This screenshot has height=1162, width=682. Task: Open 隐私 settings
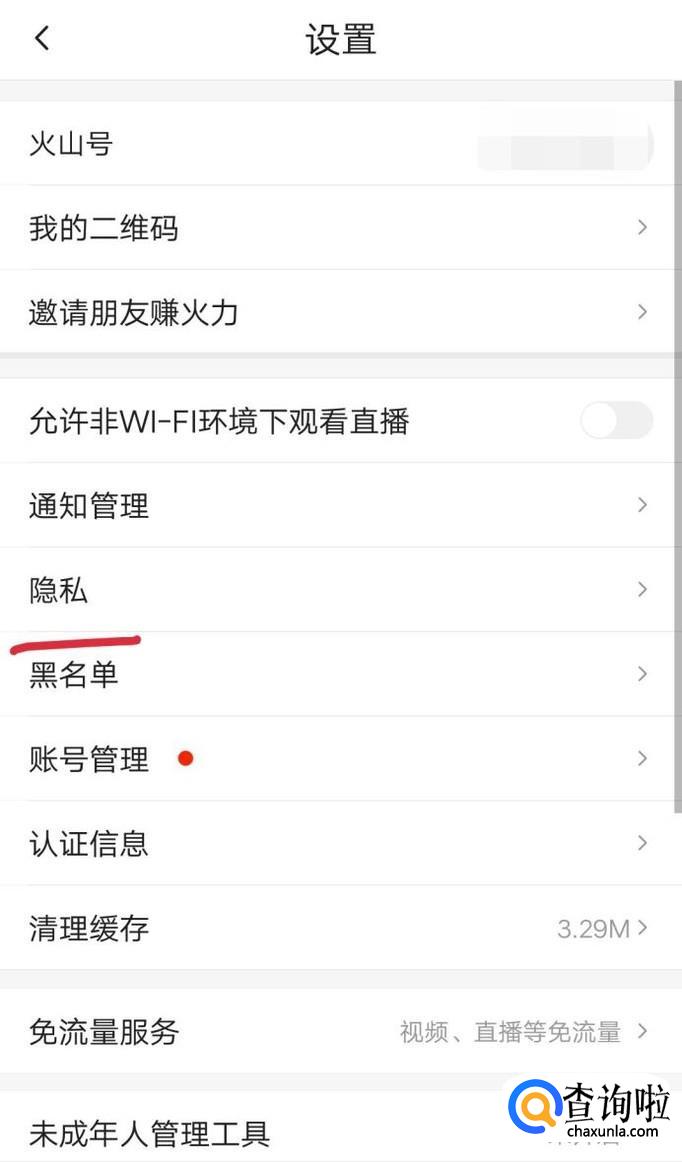pos(340,590)
